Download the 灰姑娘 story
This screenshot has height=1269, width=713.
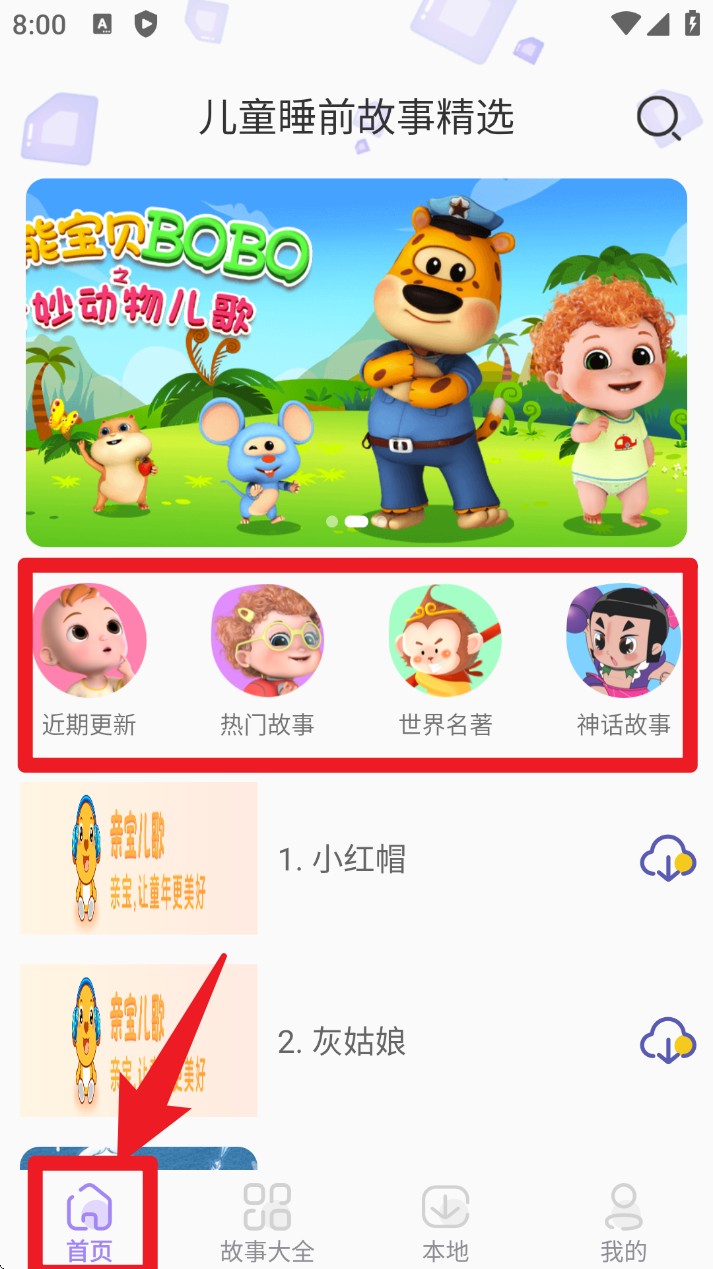(x=667, y=1041)
